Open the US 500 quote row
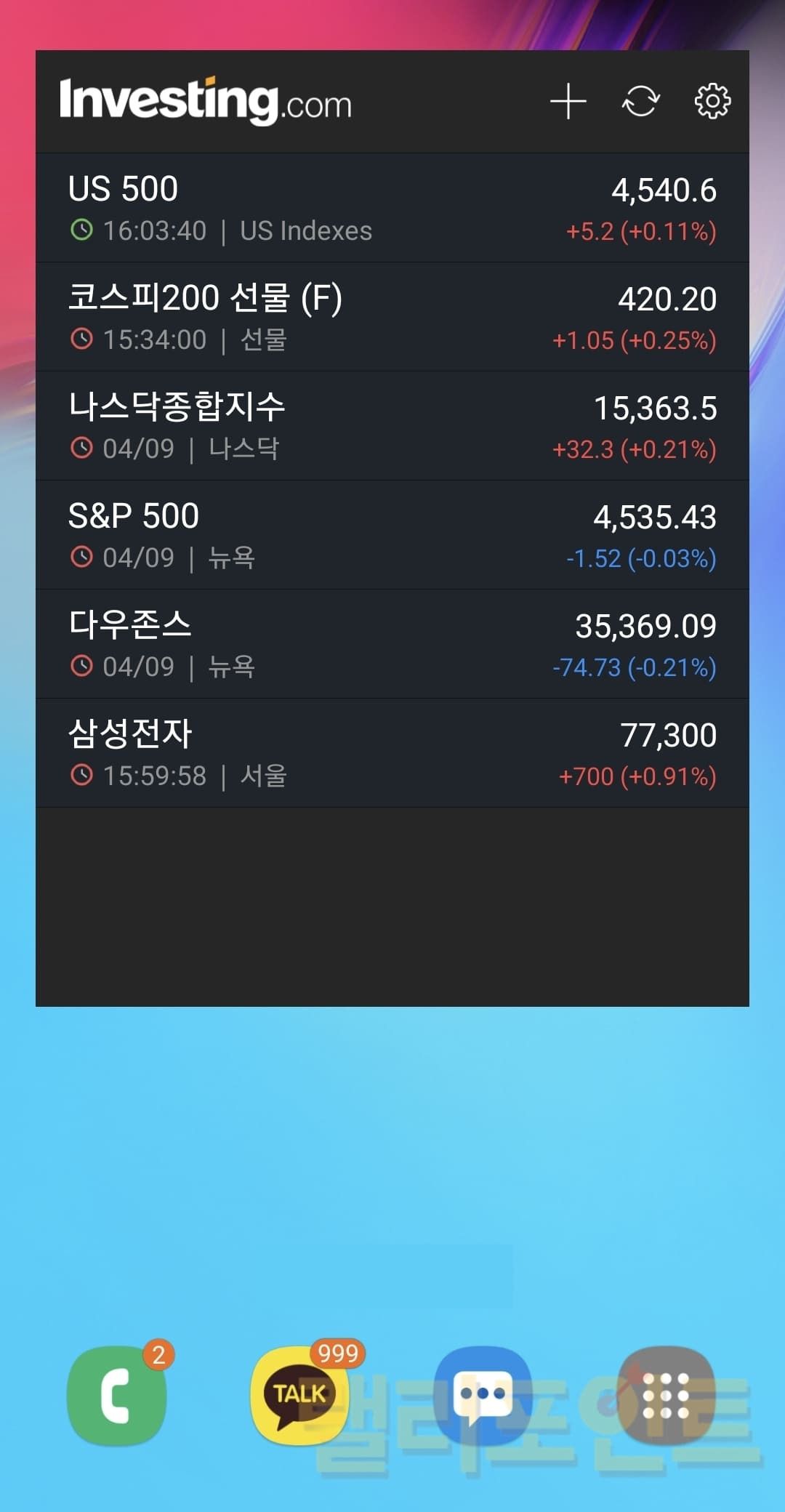Viewport: 785px width, 1512px height. pos(392,208)
